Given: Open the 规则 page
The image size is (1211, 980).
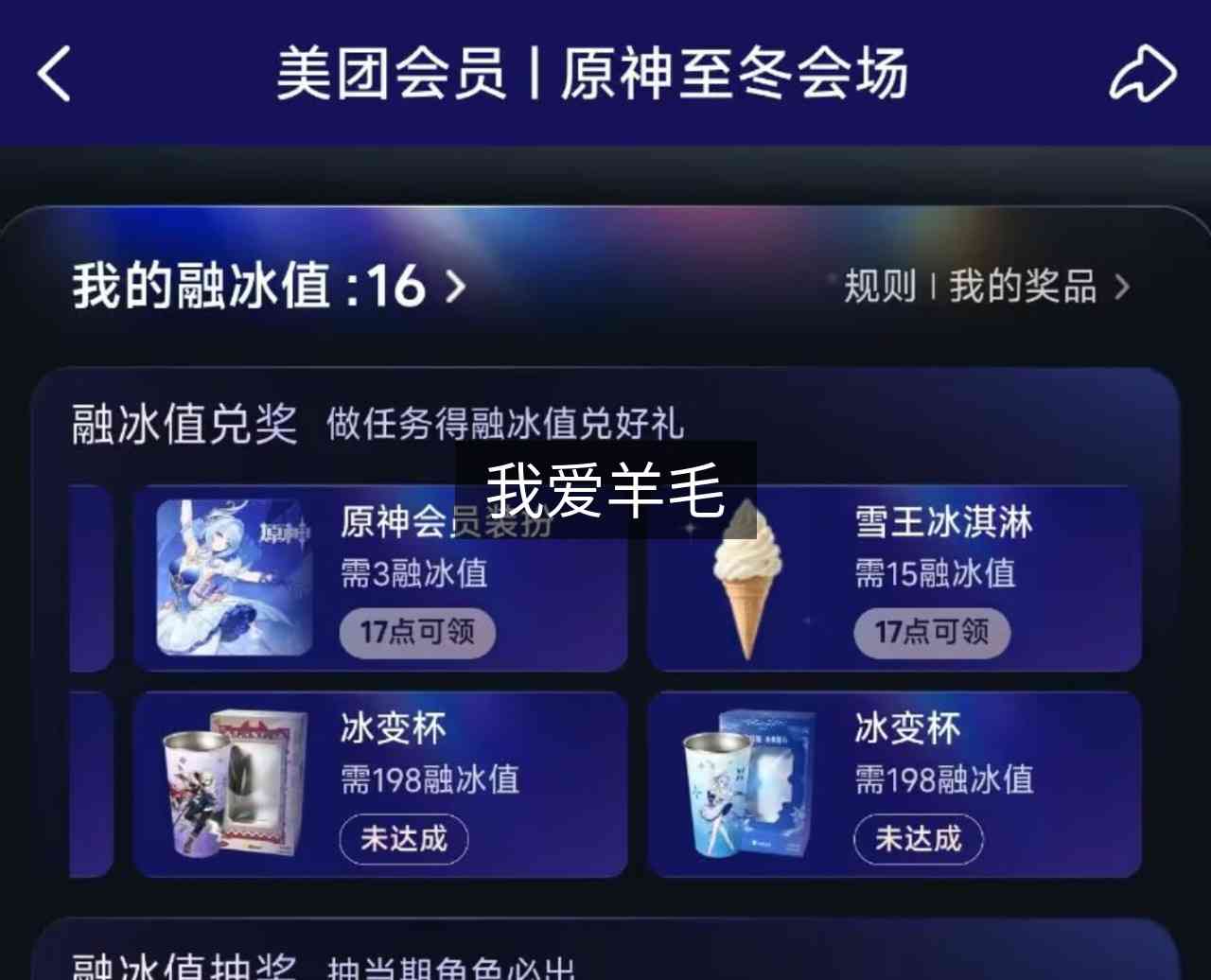Looking at the screenshot, I should pos(880,286).
